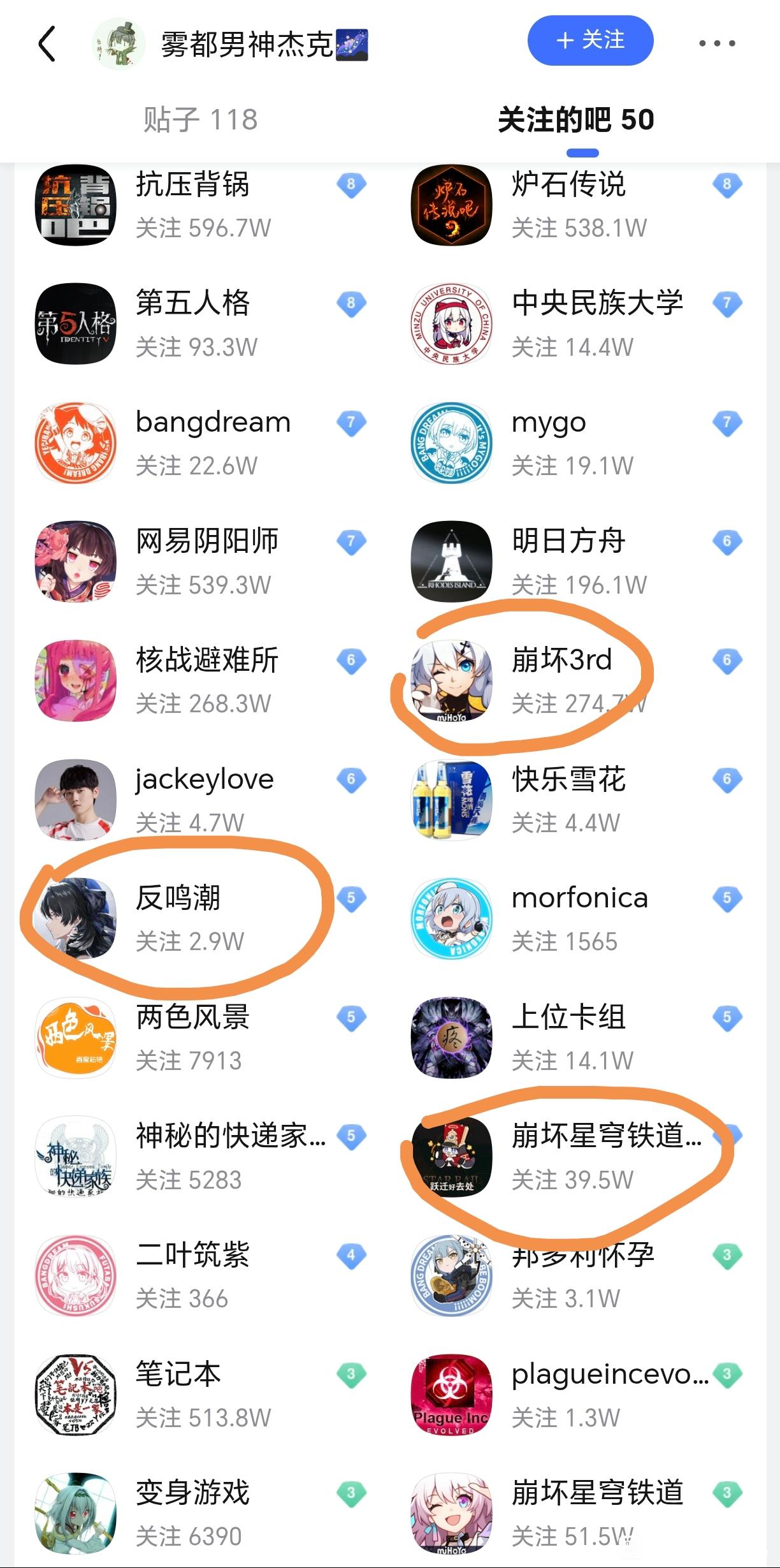Screen dimensions: 780x1568
Task: Select the 关注的吧 50 tab
Action: click(575, 120)
